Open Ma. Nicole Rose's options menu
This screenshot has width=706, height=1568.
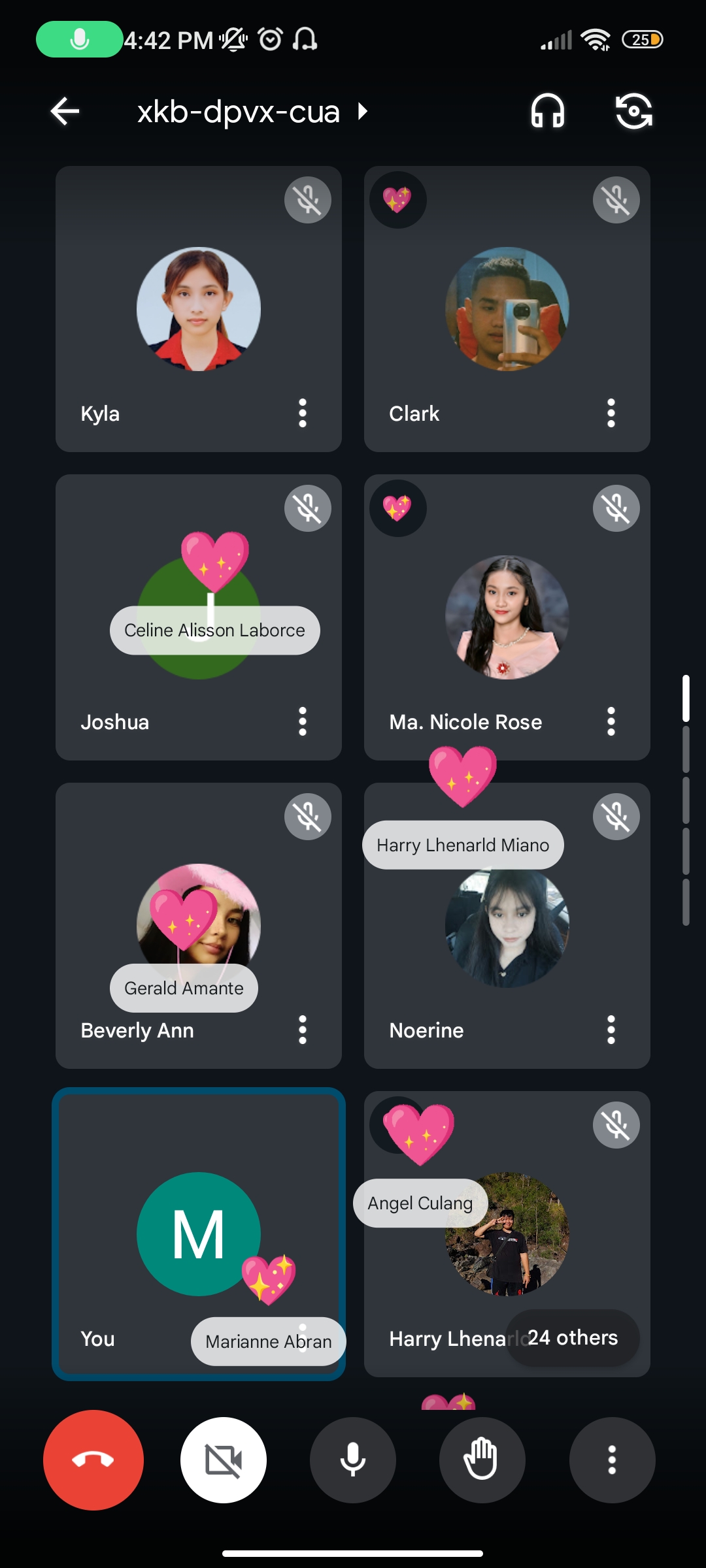pyautogui.click(x=611, y=721)
